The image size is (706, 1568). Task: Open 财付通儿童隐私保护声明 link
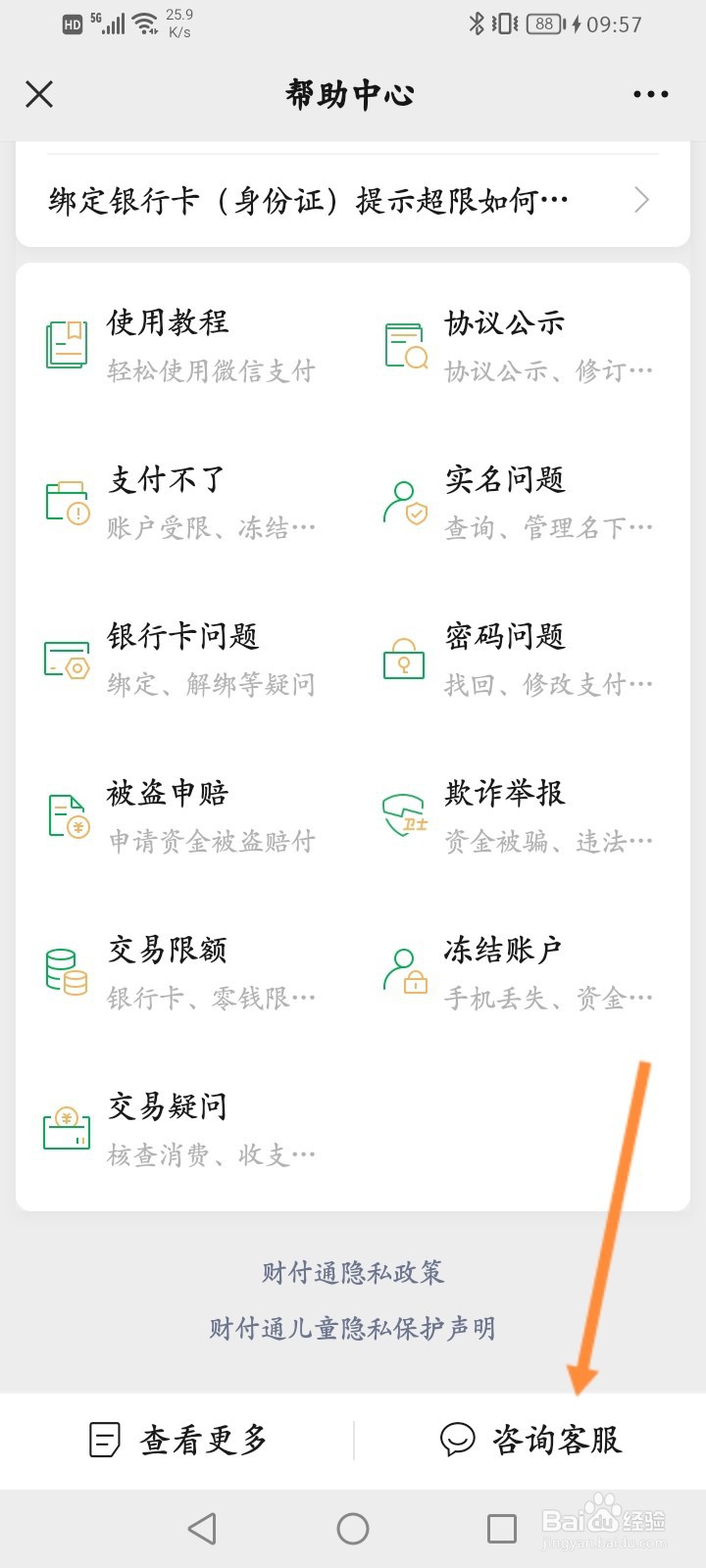point(353,1328)
